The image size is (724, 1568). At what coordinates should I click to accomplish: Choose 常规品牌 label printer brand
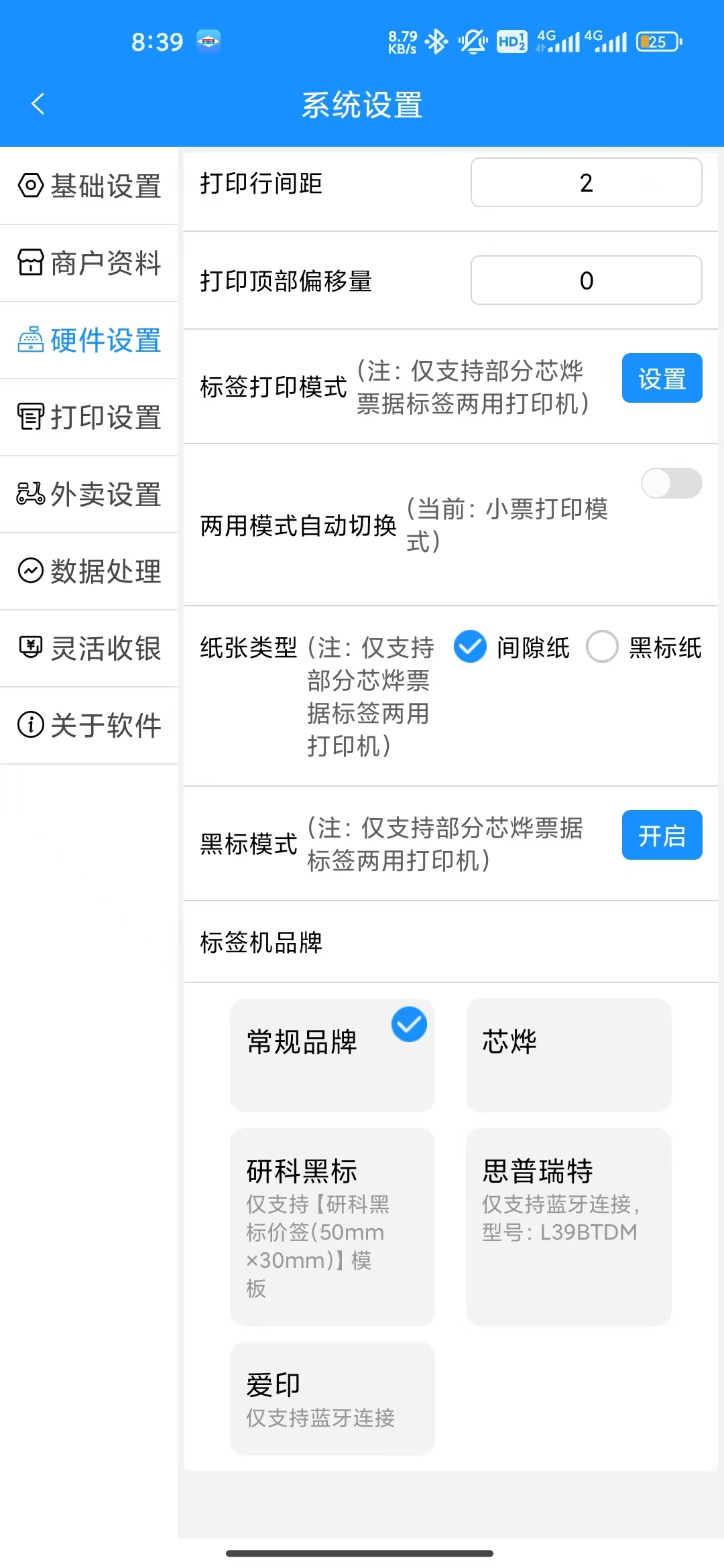coord(333,1055)
